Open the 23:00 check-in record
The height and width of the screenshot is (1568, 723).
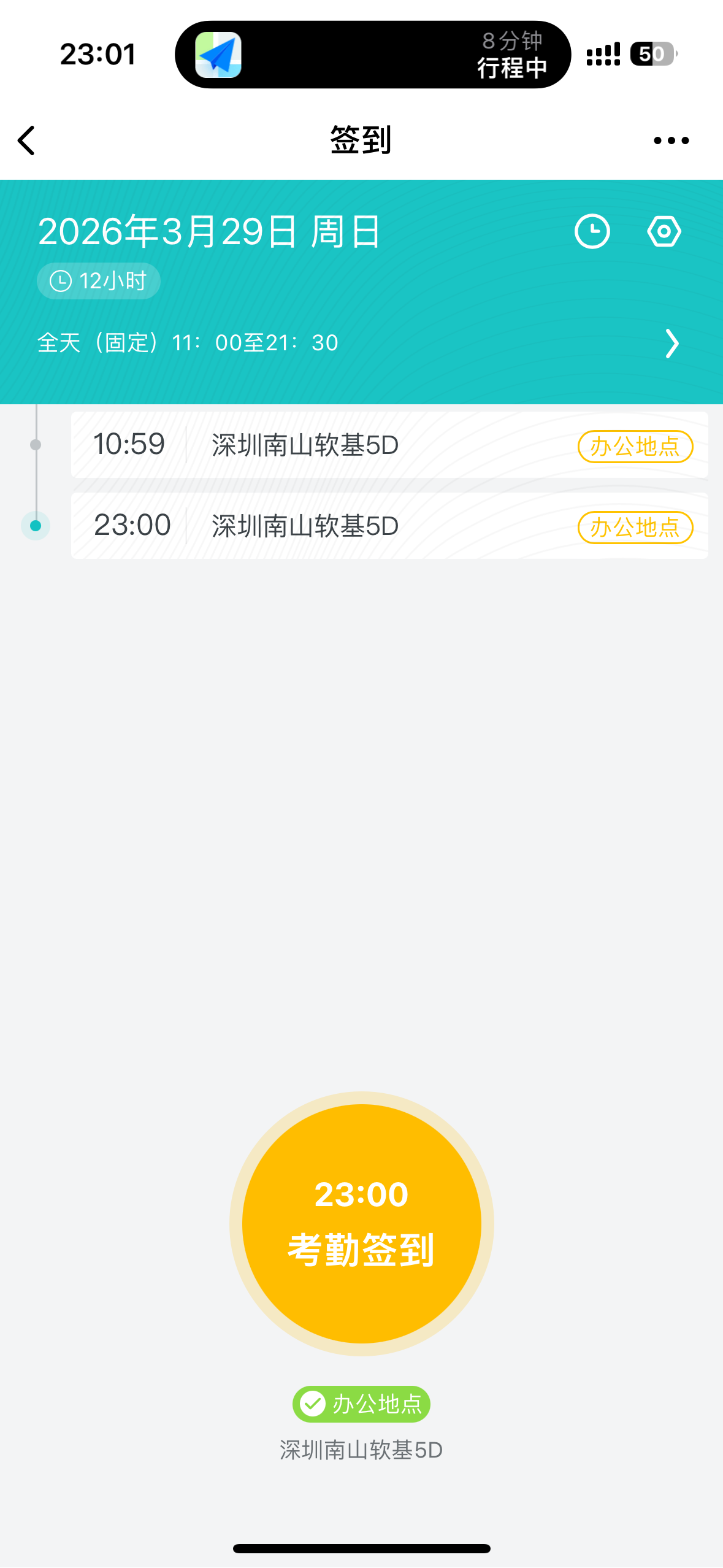click(389, 526)
